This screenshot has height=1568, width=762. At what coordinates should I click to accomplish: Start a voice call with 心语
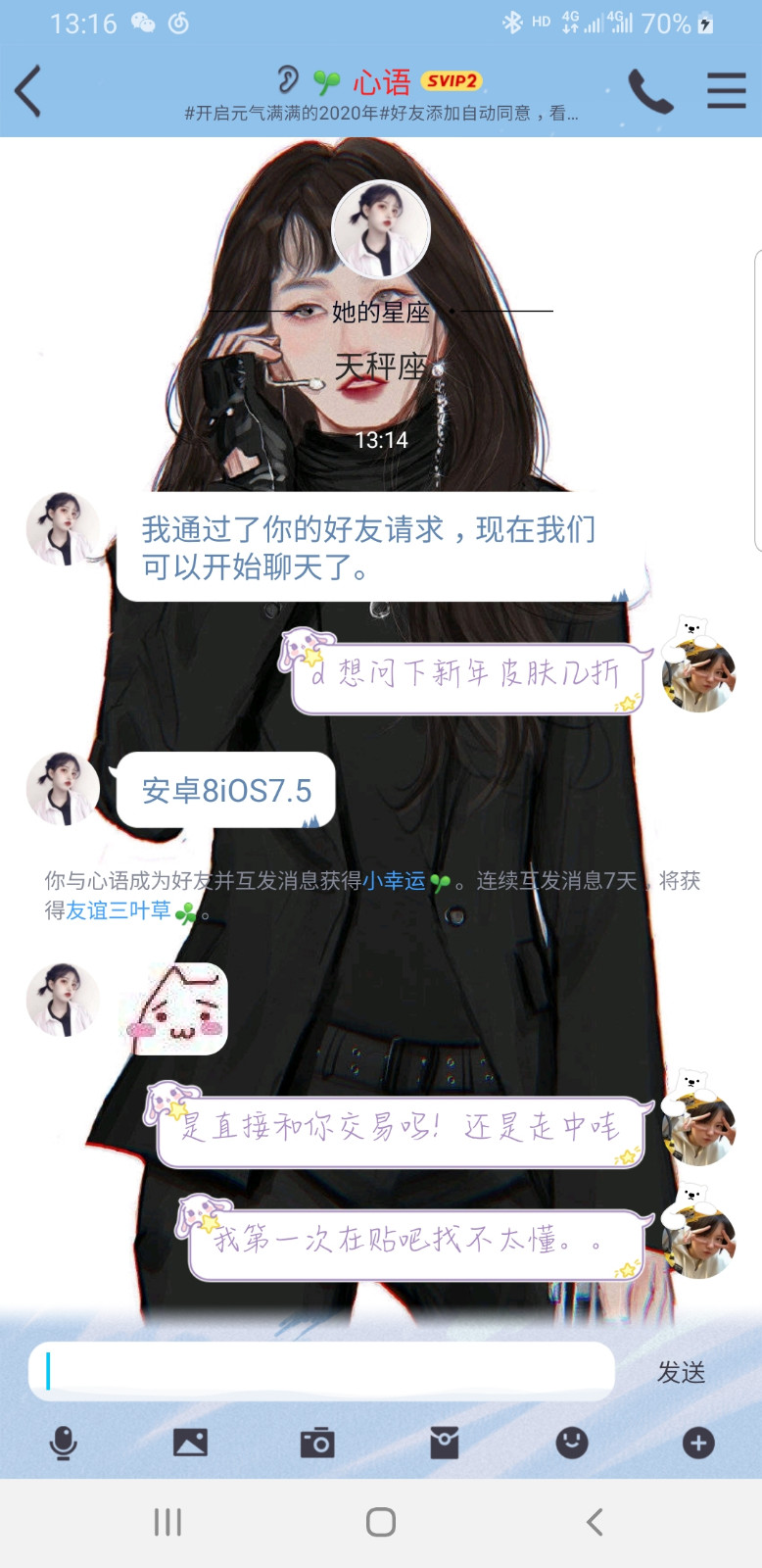[x=650, y=91]
